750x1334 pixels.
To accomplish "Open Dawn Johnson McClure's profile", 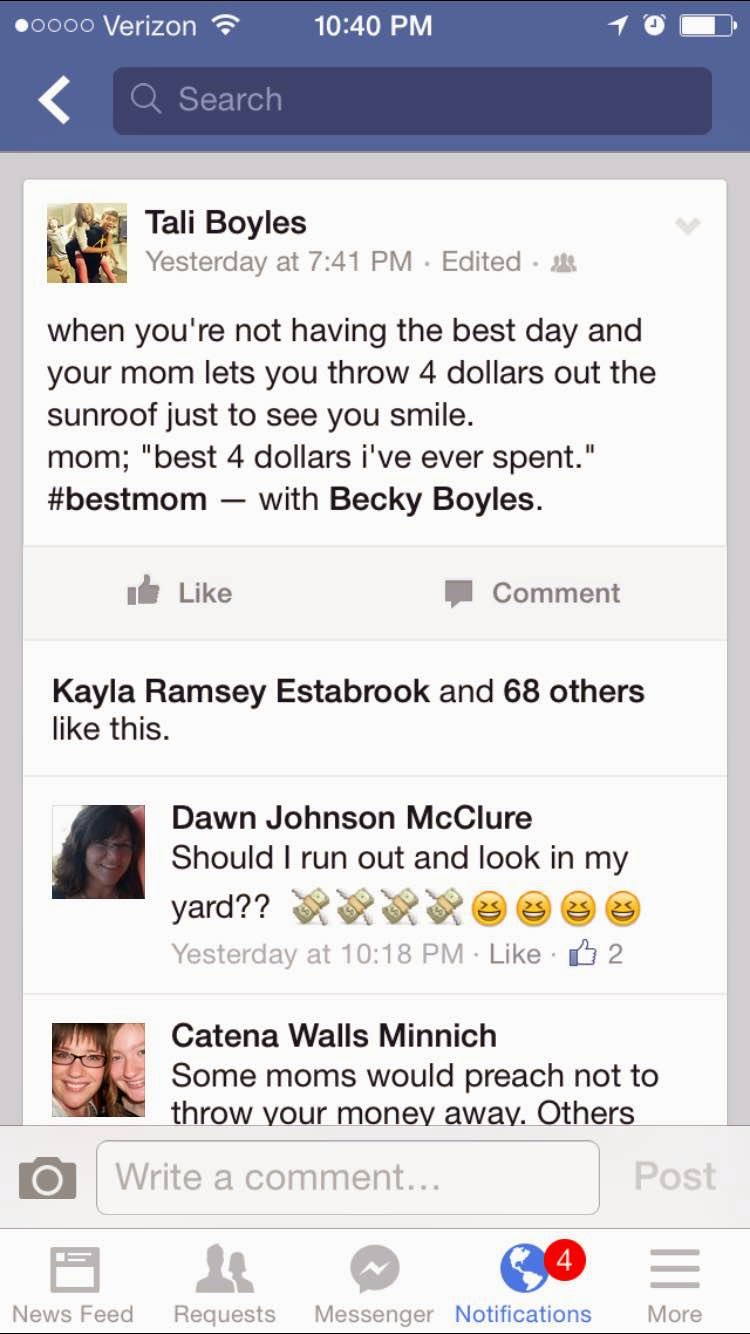I will [x=351, y=817].
